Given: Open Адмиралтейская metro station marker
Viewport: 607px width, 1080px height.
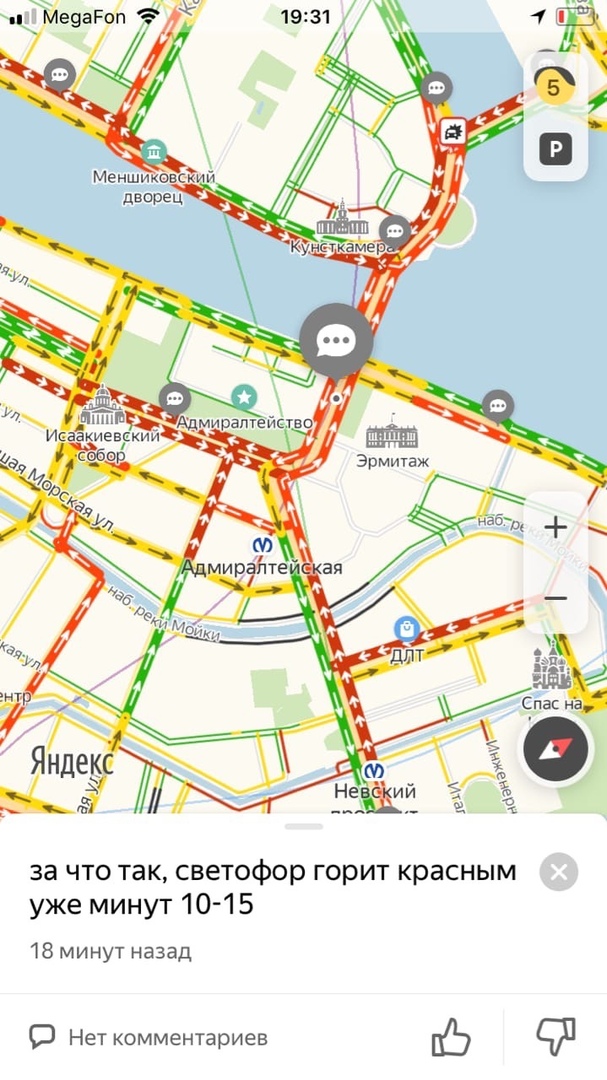Looking at the screenshot, I should 263,546.
